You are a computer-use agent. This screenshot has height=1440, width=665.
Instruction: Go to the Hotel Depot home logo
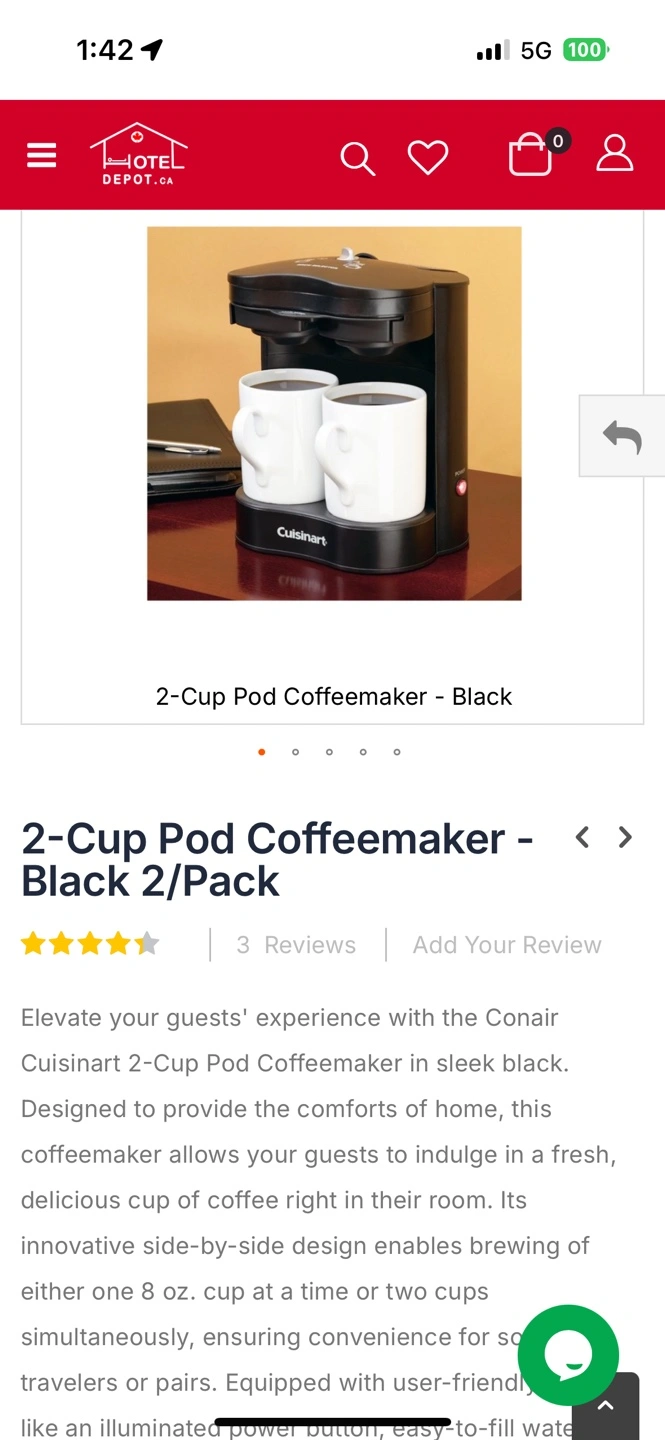pos(138,155)
